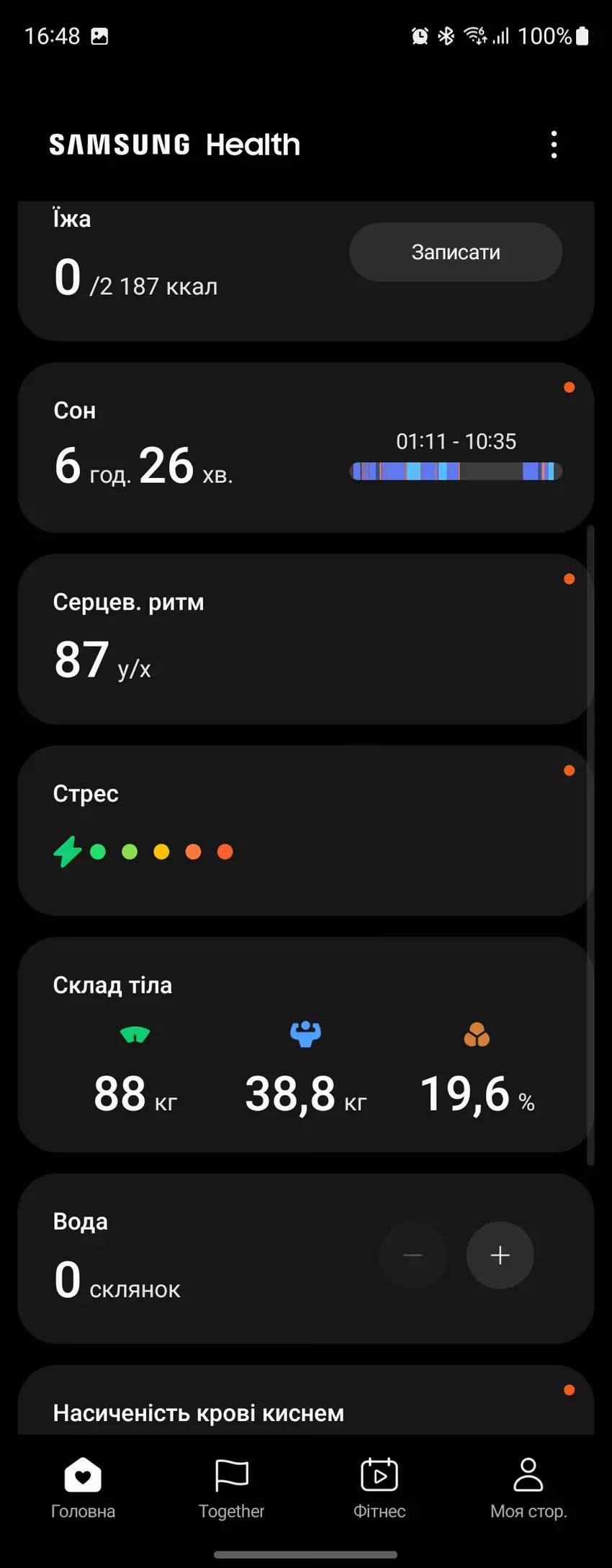Screen dimensions: 612x1568
Task: Open the three-dot overflow menu
Action: coord(553,144)
